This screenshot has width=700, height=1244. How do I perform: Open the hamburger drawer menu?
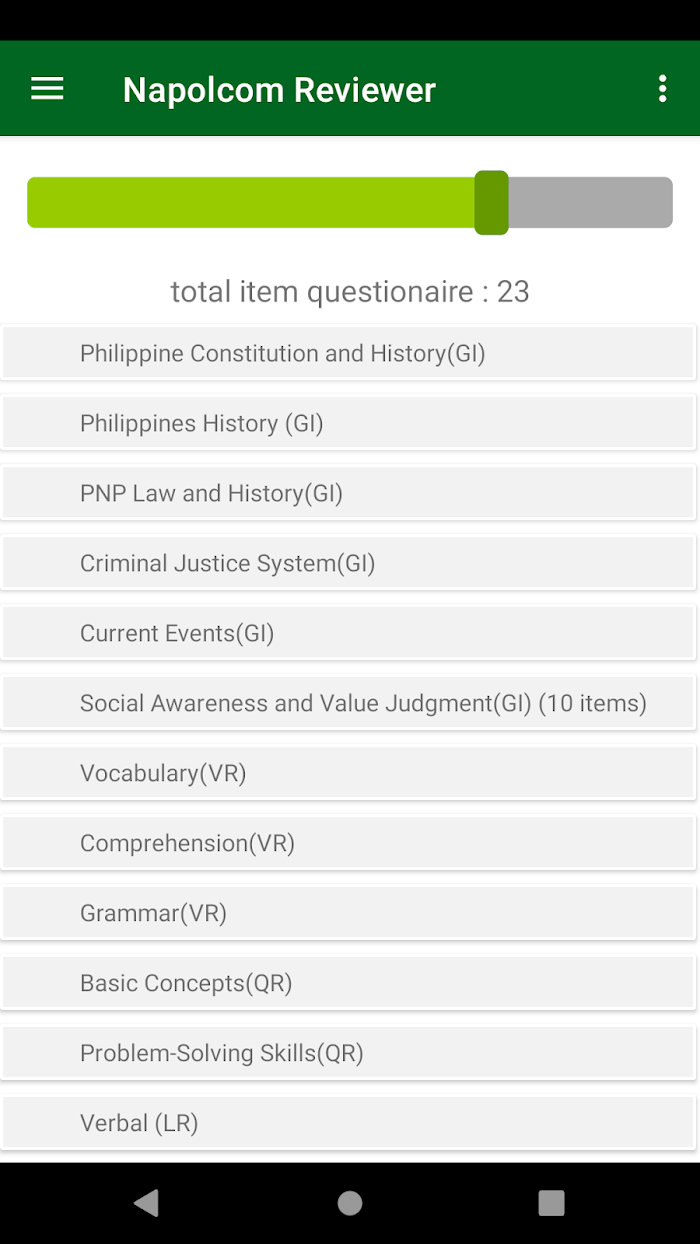[47, 89]
